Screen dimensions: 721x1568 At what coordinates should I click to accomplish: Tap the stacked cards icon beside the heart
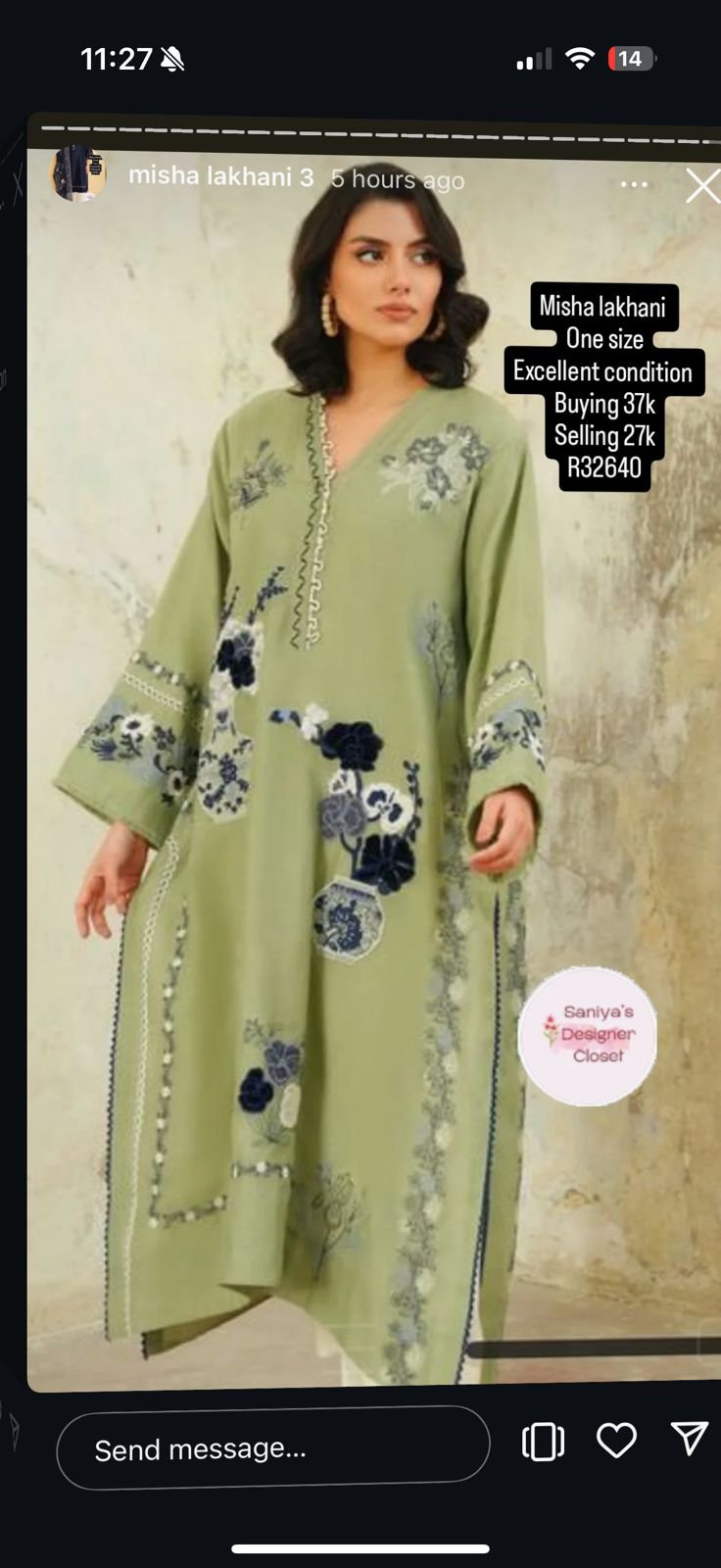pyautogui.click(x=543, y=1442)
